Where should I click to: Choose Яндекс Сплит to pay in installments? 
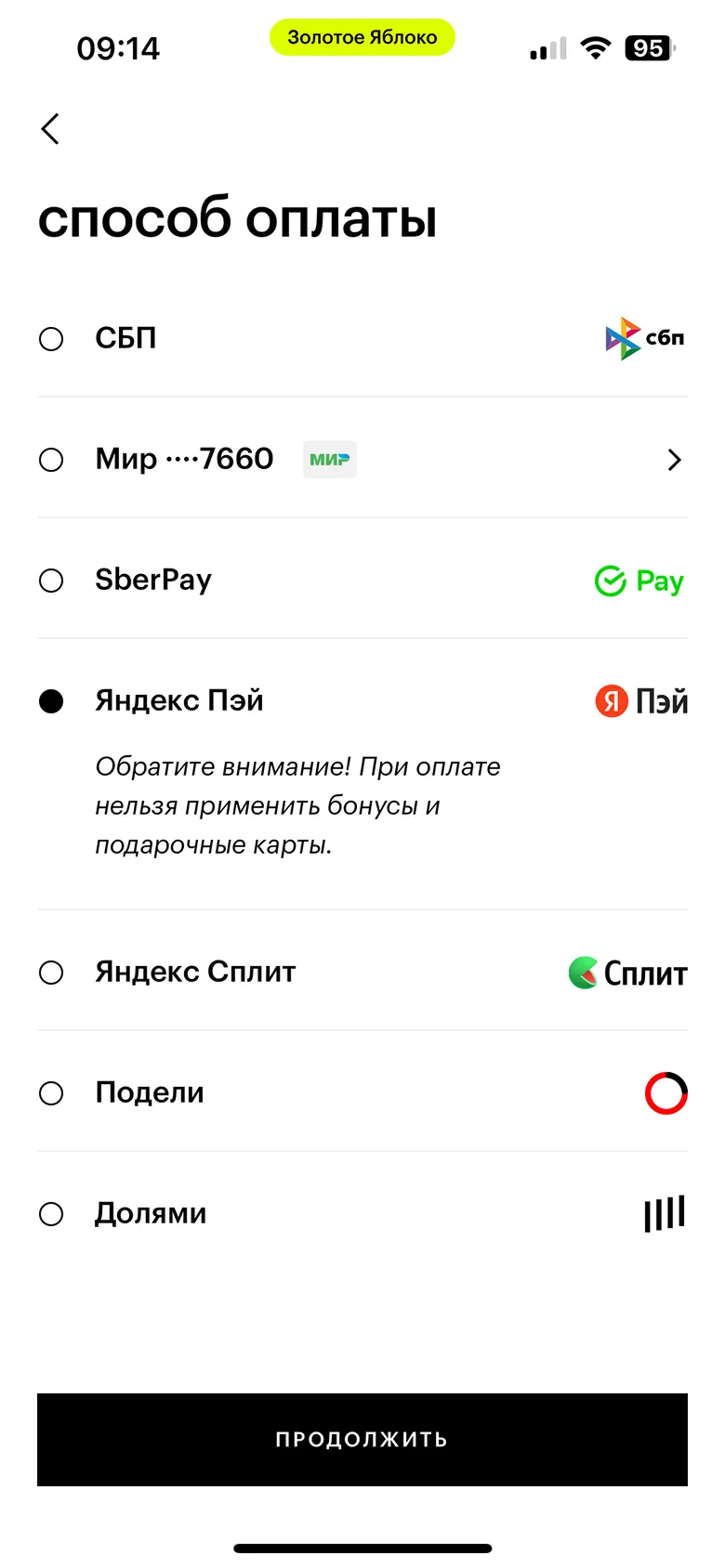coord(362,972)
